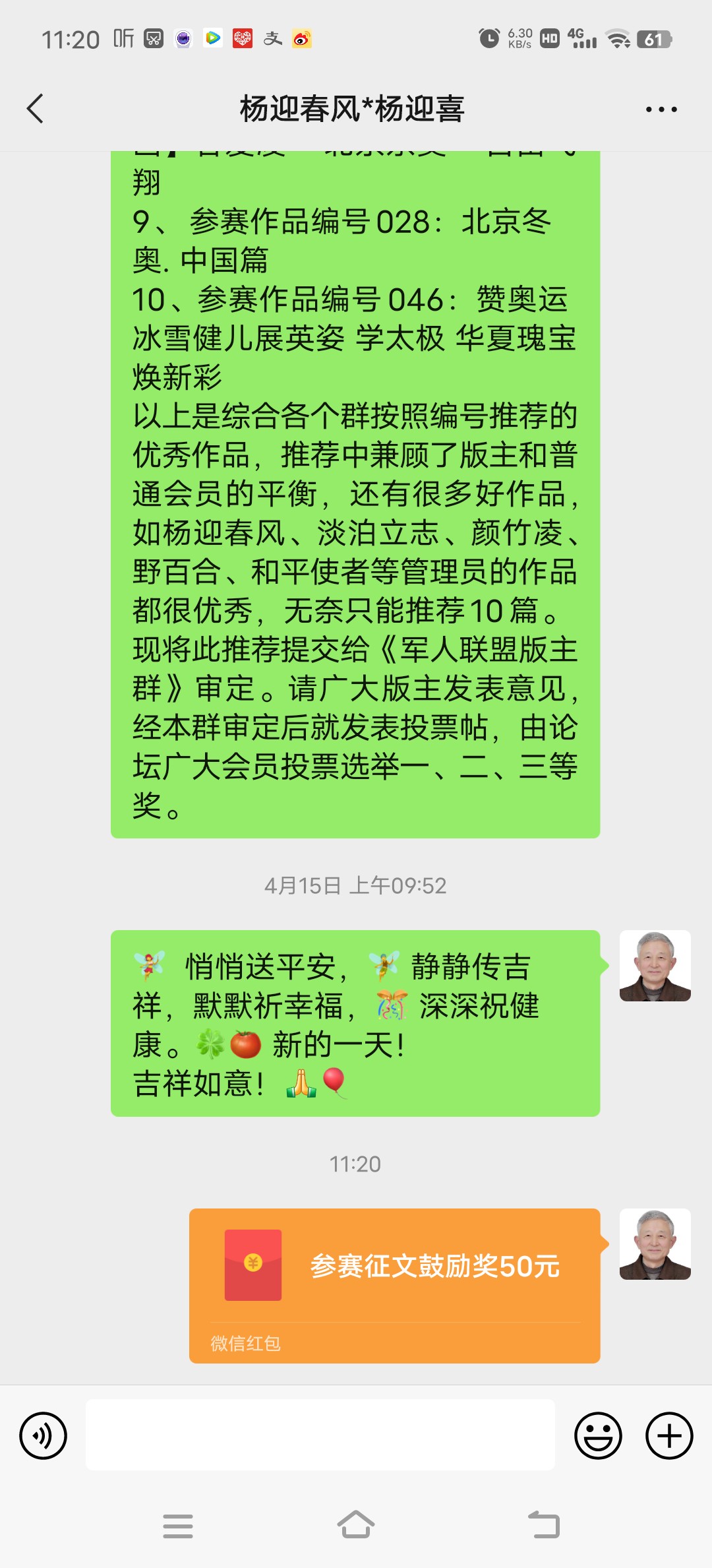
Task: Open the recent apps menu button
Action: coord(178,1525)
